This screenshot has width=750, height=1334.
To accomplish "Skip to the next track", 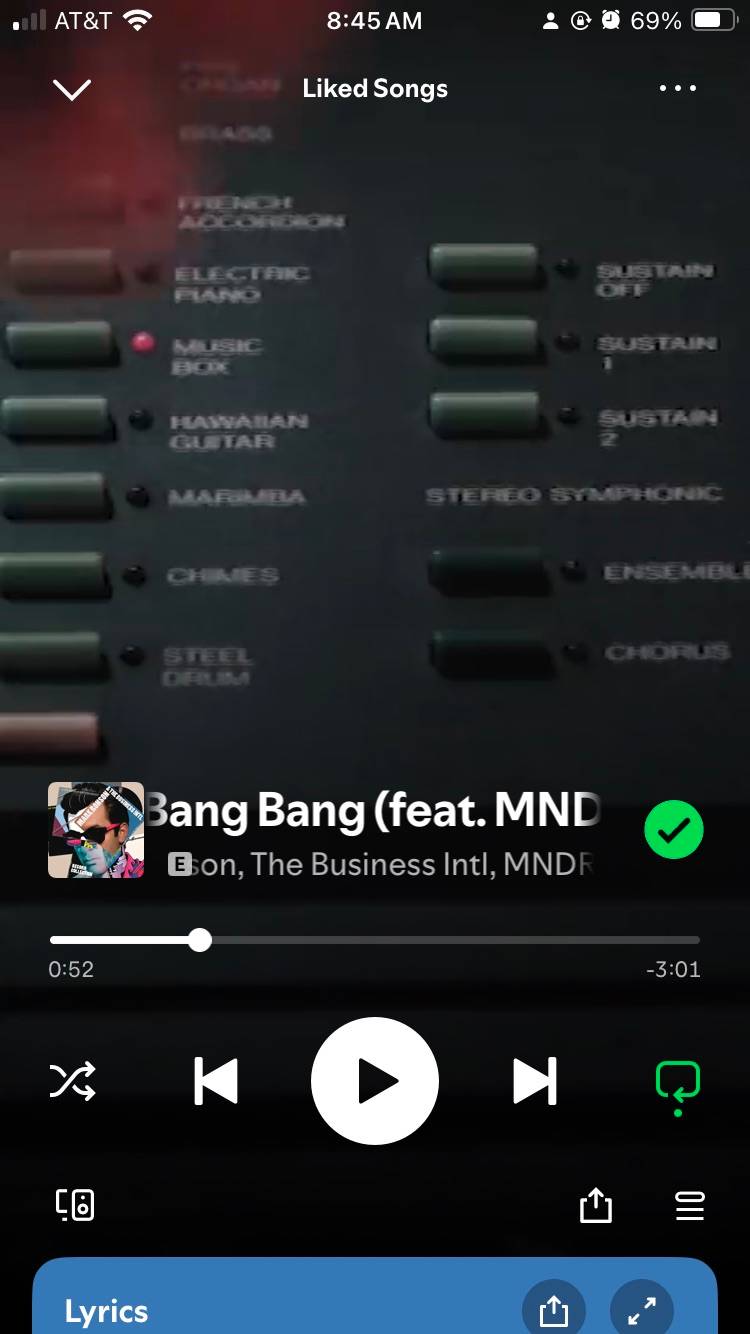I will [x=535, y=1081].
